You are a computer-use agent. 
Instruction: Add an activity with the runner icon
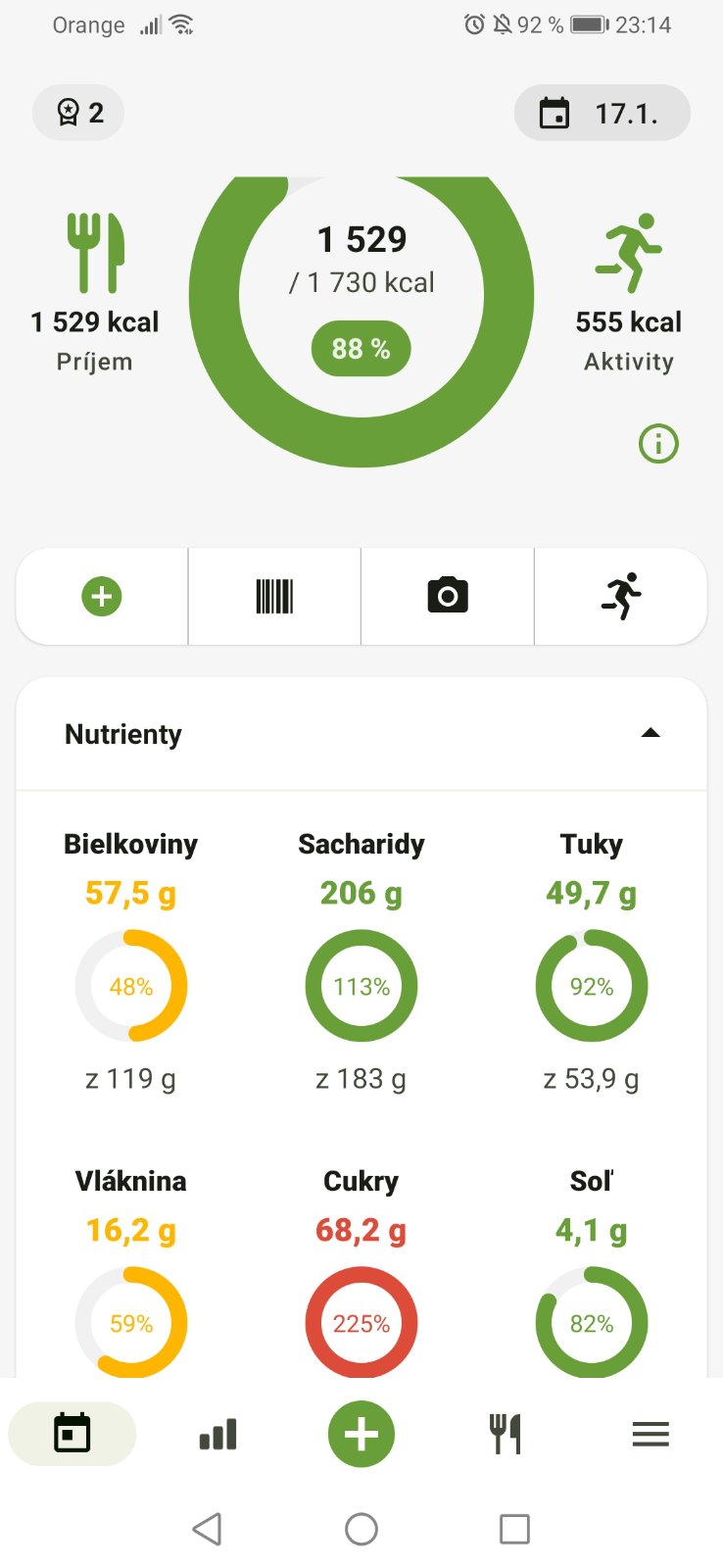pyautogui.click(x=621, y=596)
